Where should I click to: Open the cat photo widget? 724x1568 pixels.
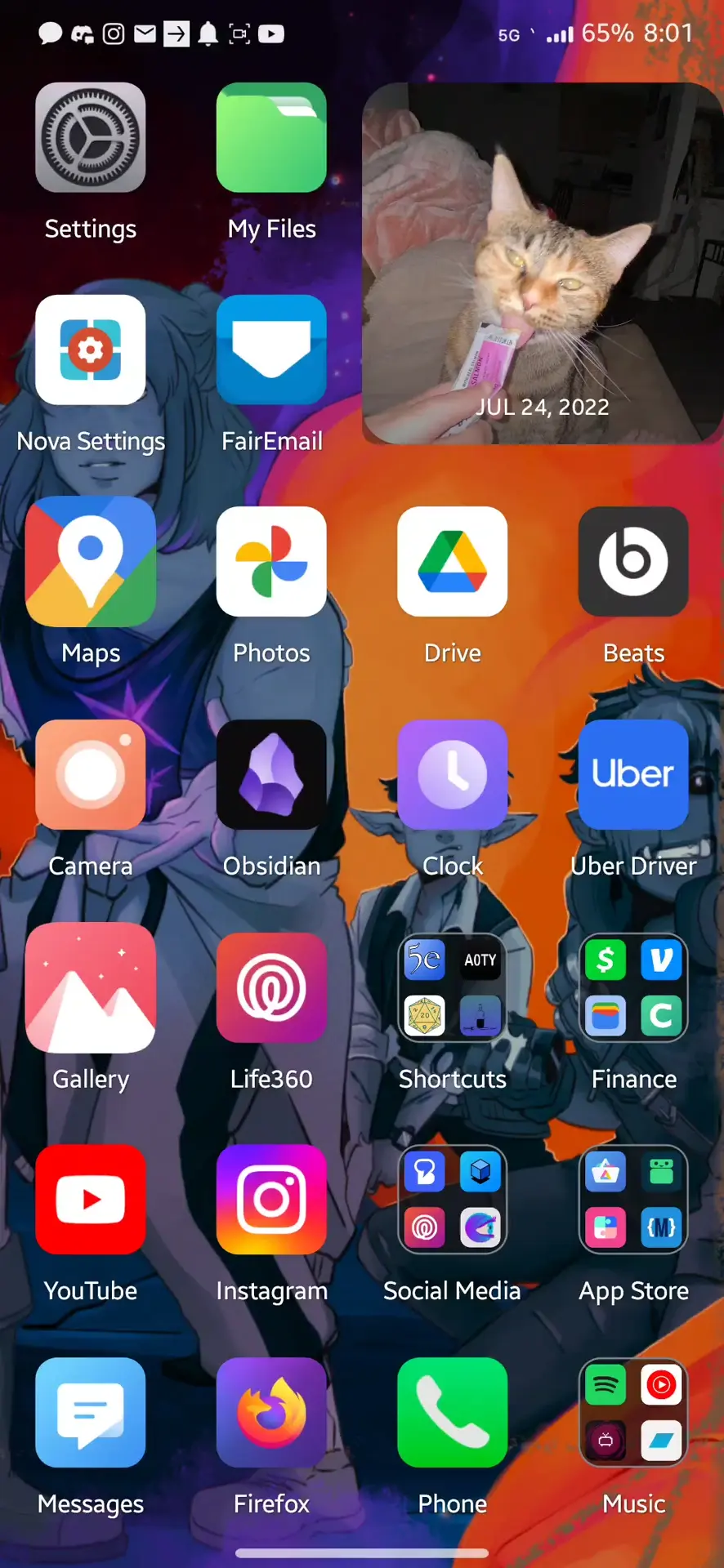[x=542, y=263]
